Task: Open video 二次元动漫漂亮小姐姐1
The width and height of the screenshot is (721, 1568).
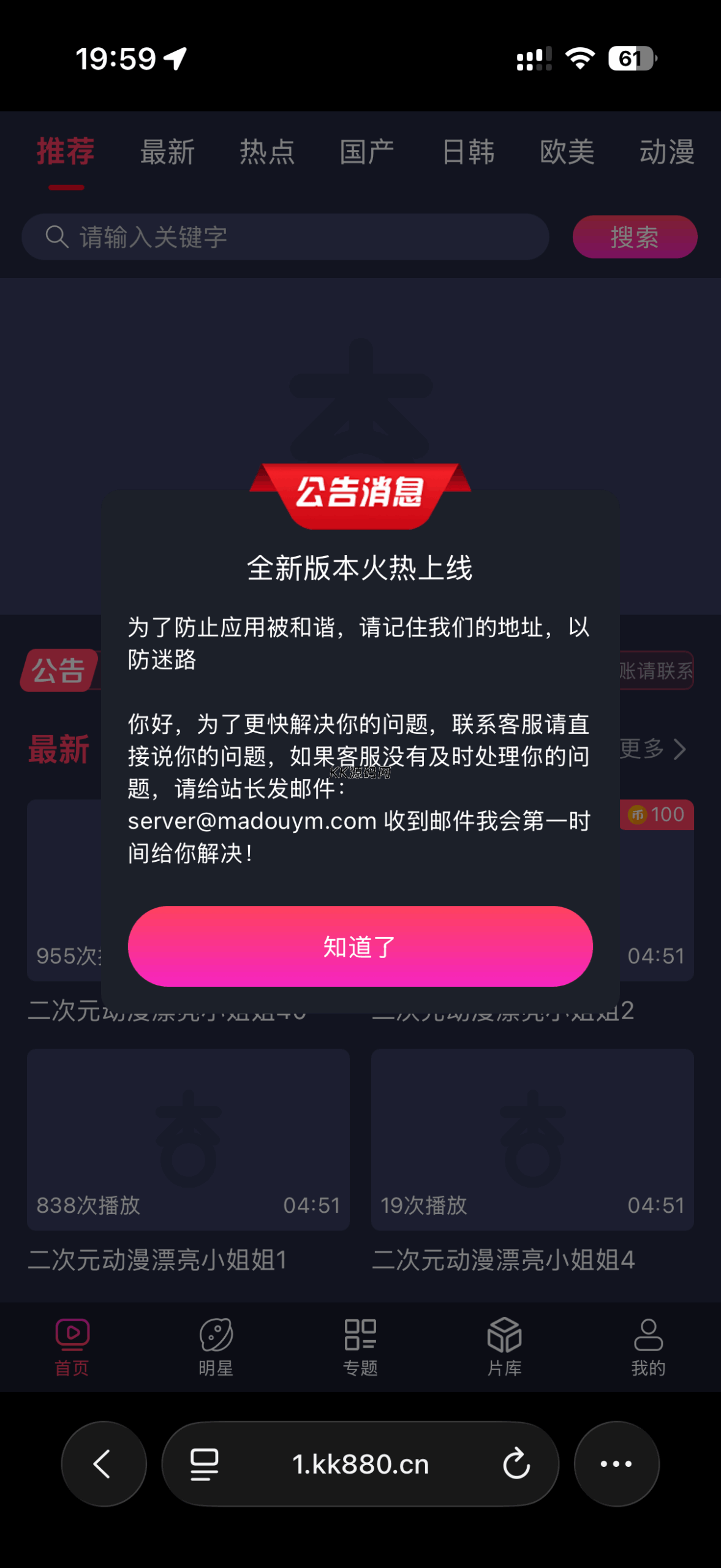Action: (188, 1139)
